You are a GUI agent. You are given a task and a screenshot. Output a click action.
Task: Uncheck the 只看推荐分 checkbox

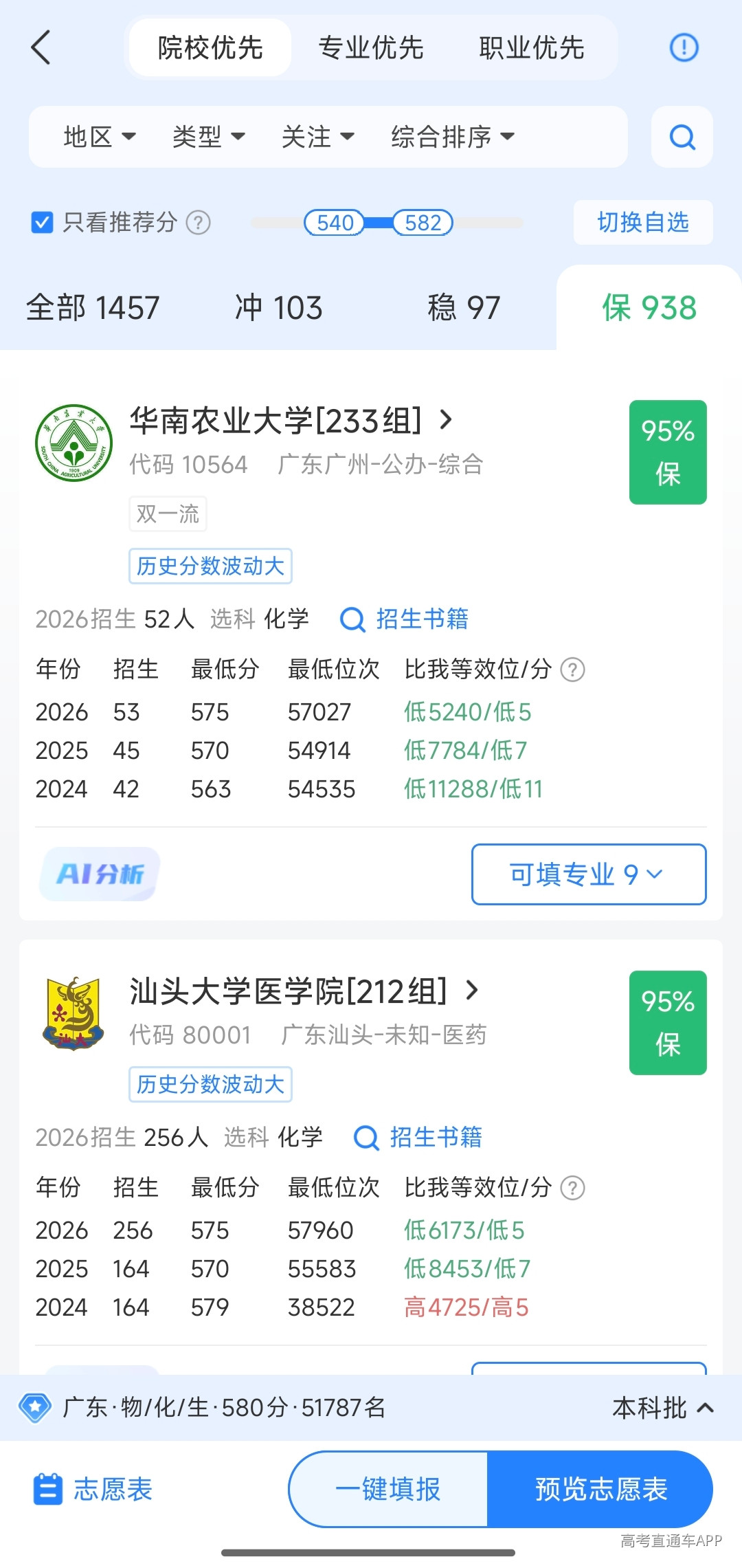[x=43, y=222]
